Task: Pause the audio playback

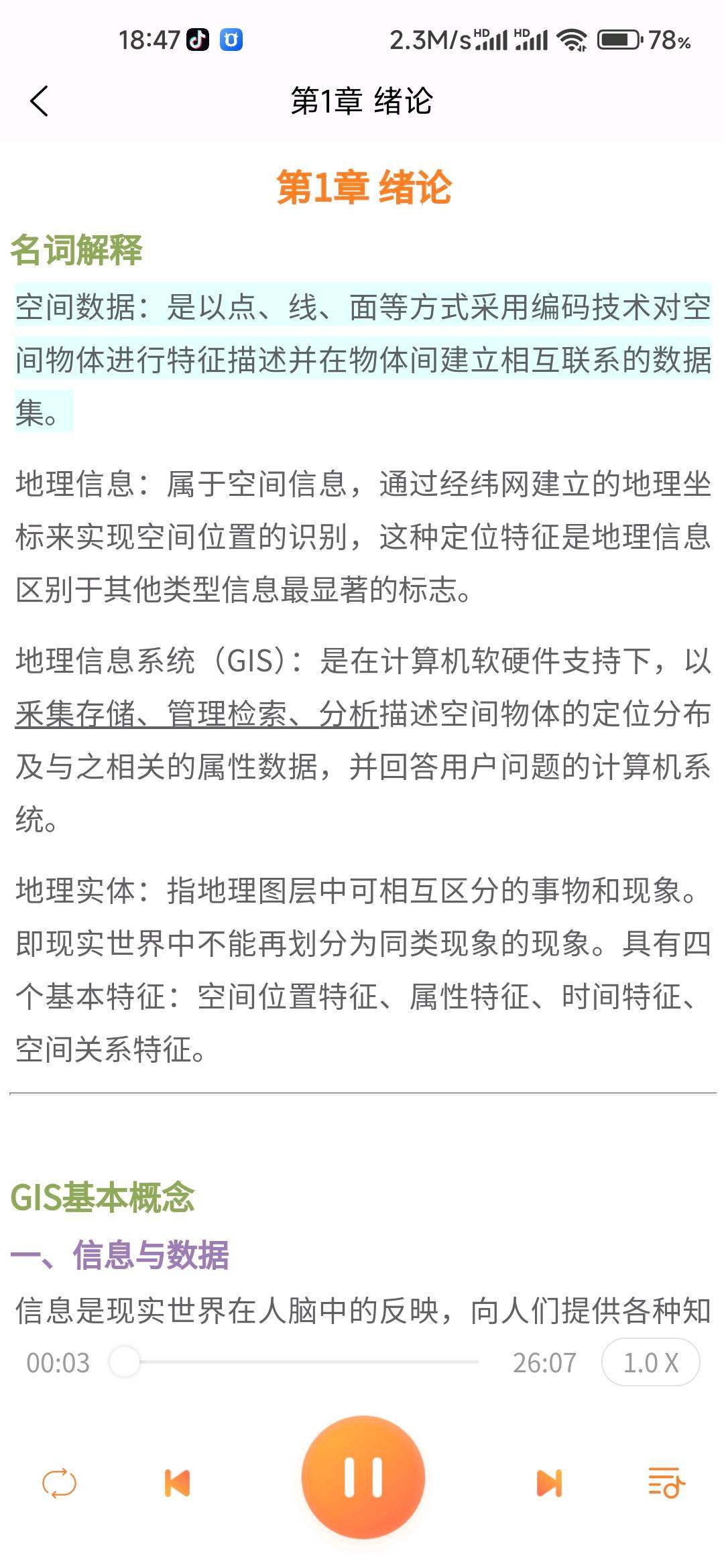Action: (x=363, y=1477)
